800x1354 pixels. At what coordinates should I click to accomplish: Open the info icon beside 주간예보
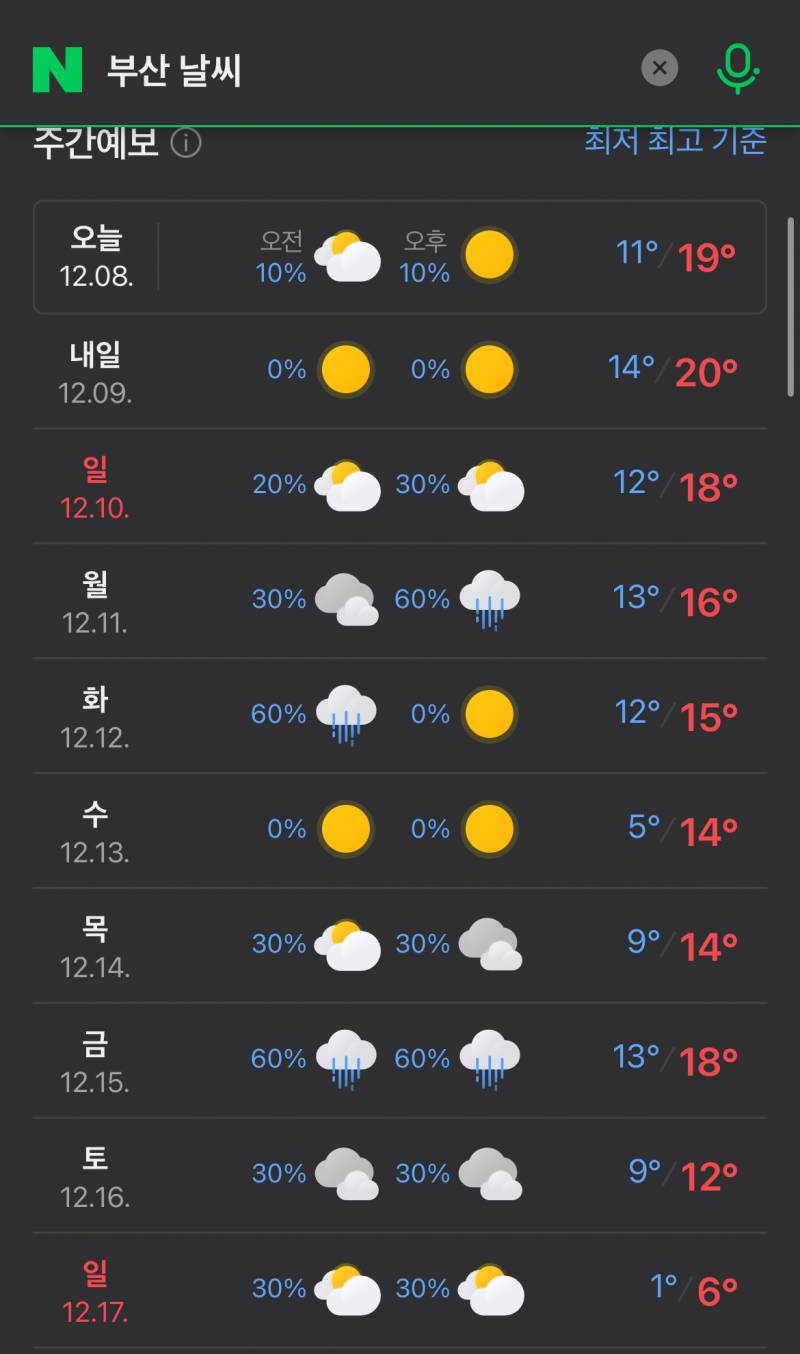point(186,143)
